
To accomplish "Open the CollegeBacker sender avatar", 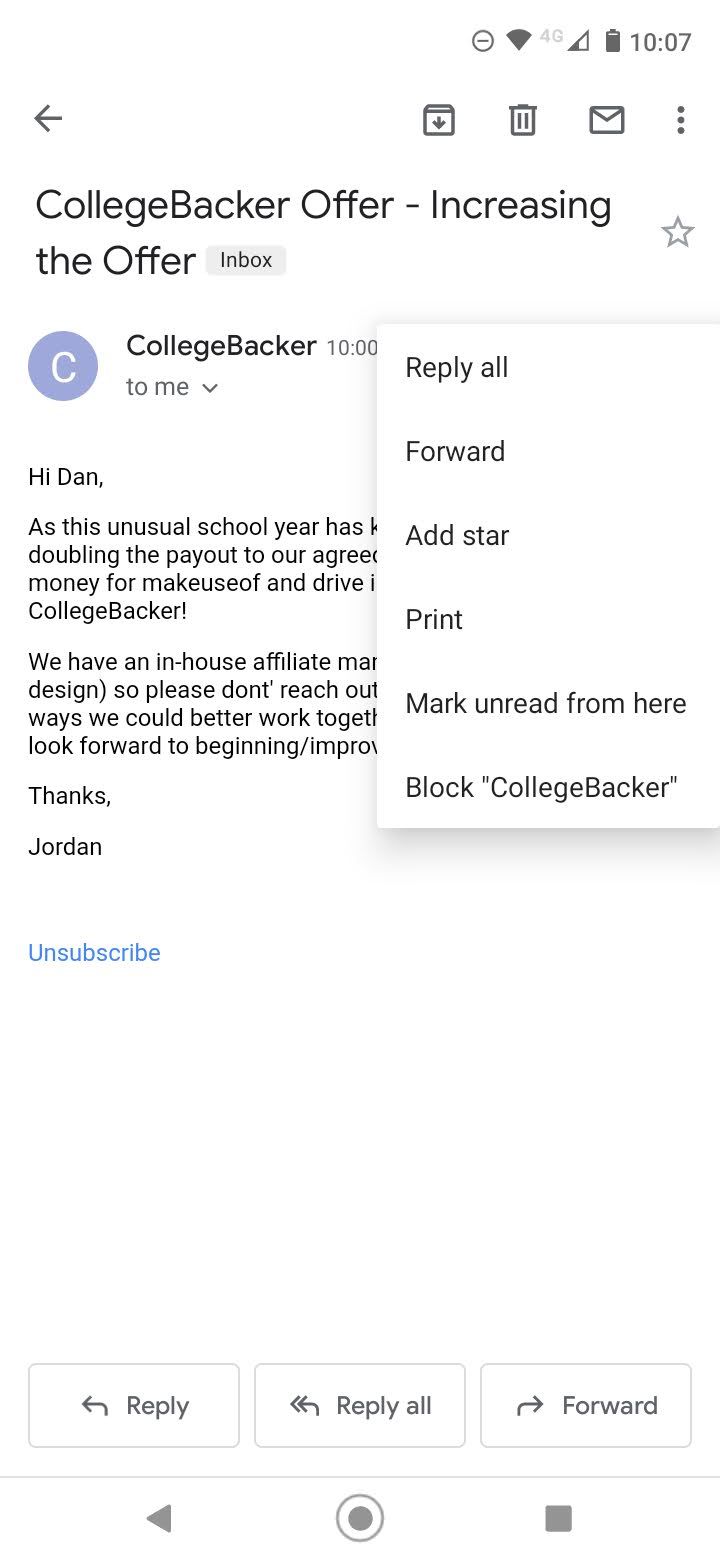I will coord(63,366).
